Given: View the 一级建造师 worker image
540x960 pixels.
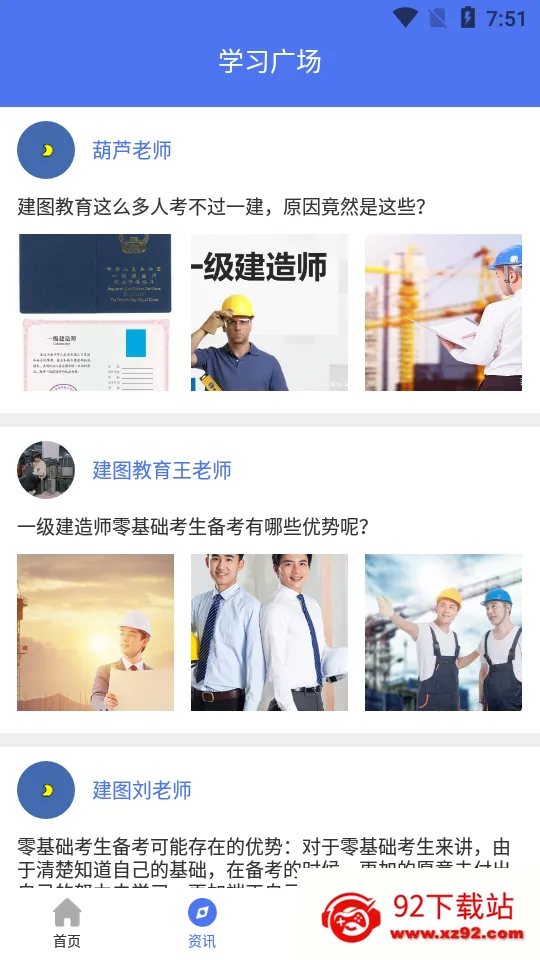Looking at the screenshot, I should [269, 312].
